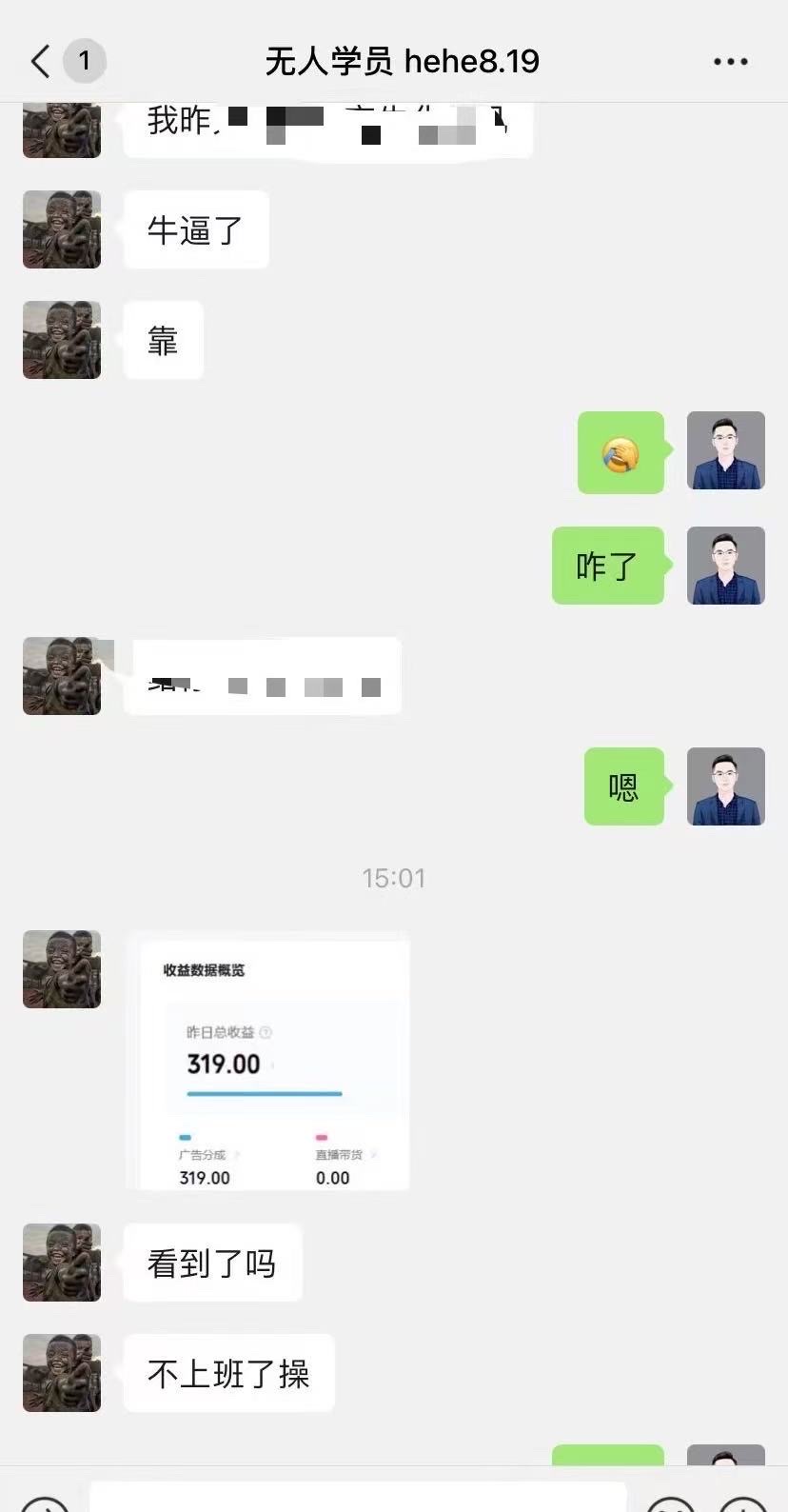Tap the laughing-crying emoji sticker message
The width and height of the screenshot is (788, 1512).
tap(620, 452)
